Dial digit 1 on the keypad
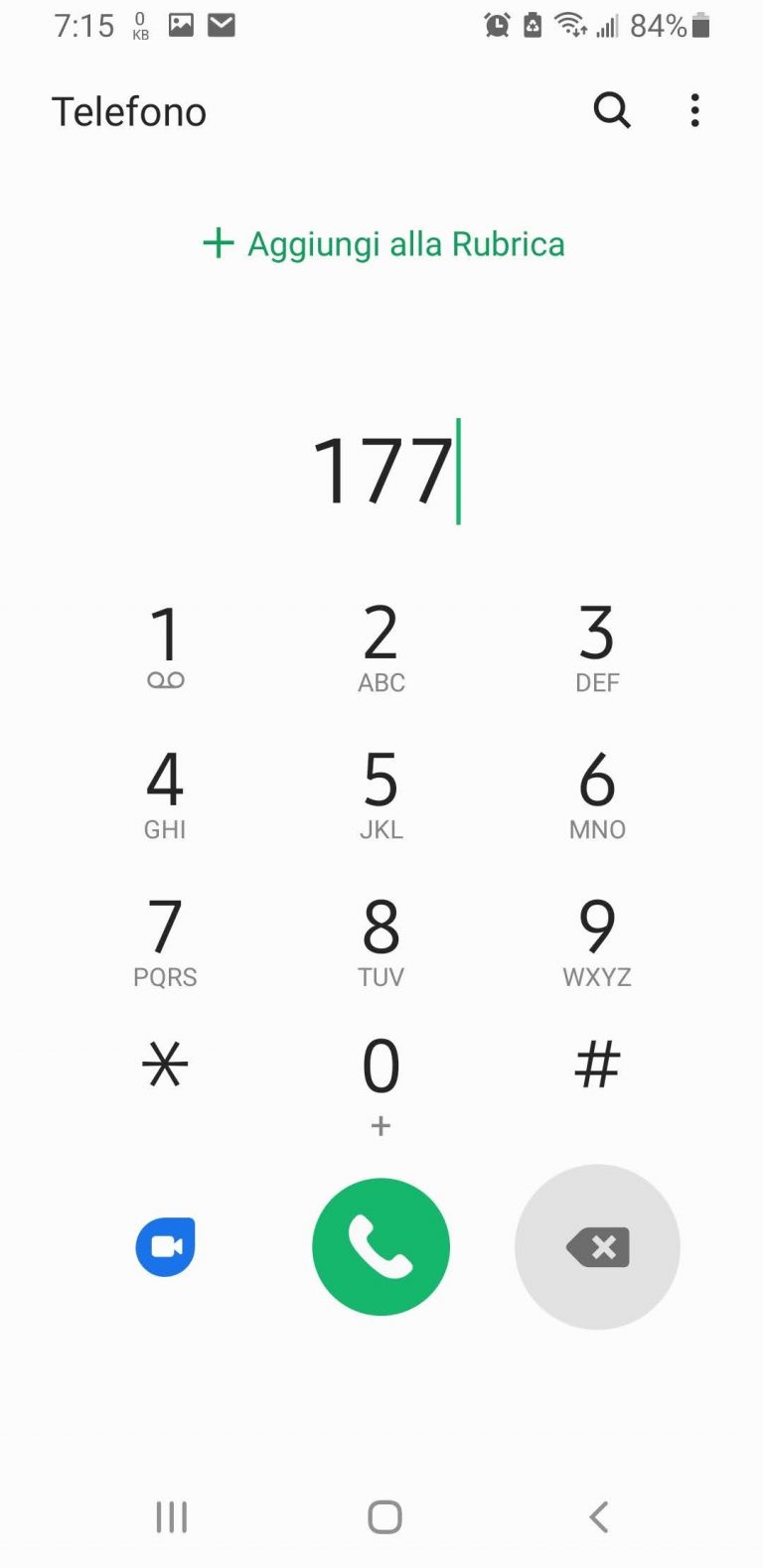763x1568 pixels. click(165, 646)
